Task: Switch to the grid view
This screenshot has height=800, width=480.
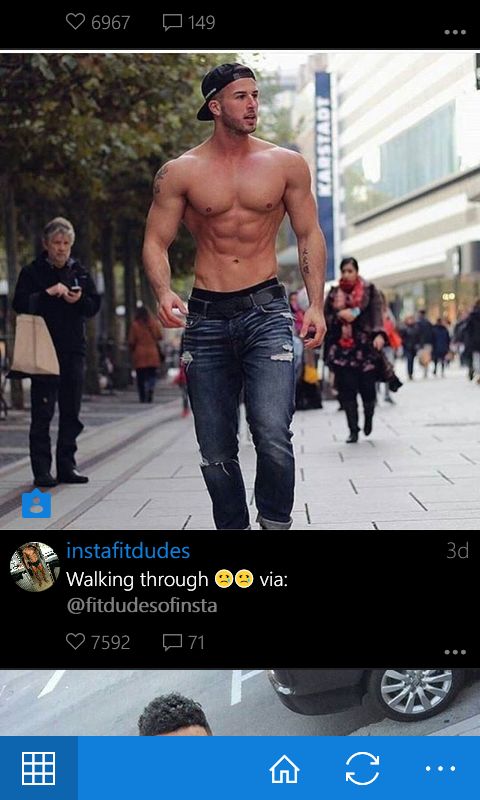Action: coord(39,768)
